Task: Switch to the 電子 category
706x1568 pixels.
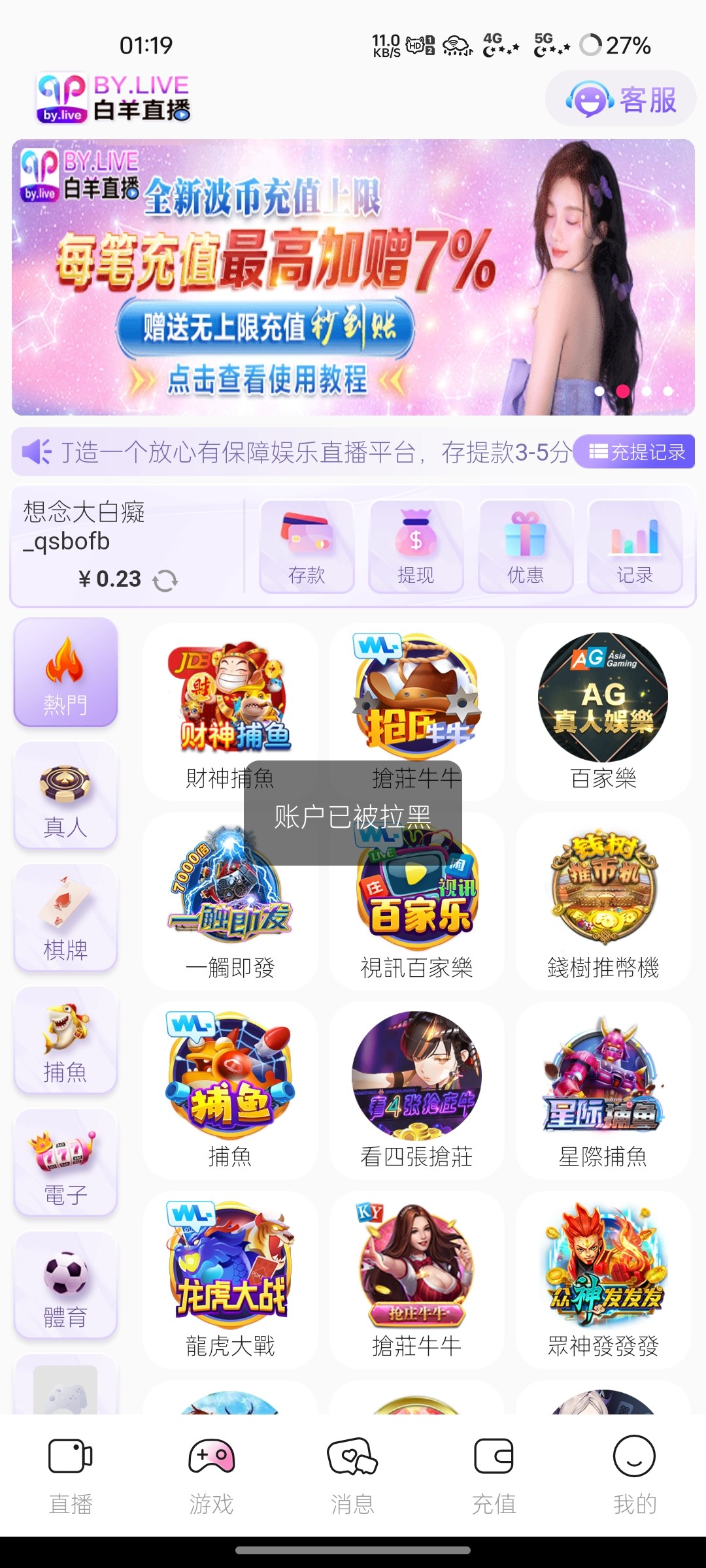Action: (65, 1163)
